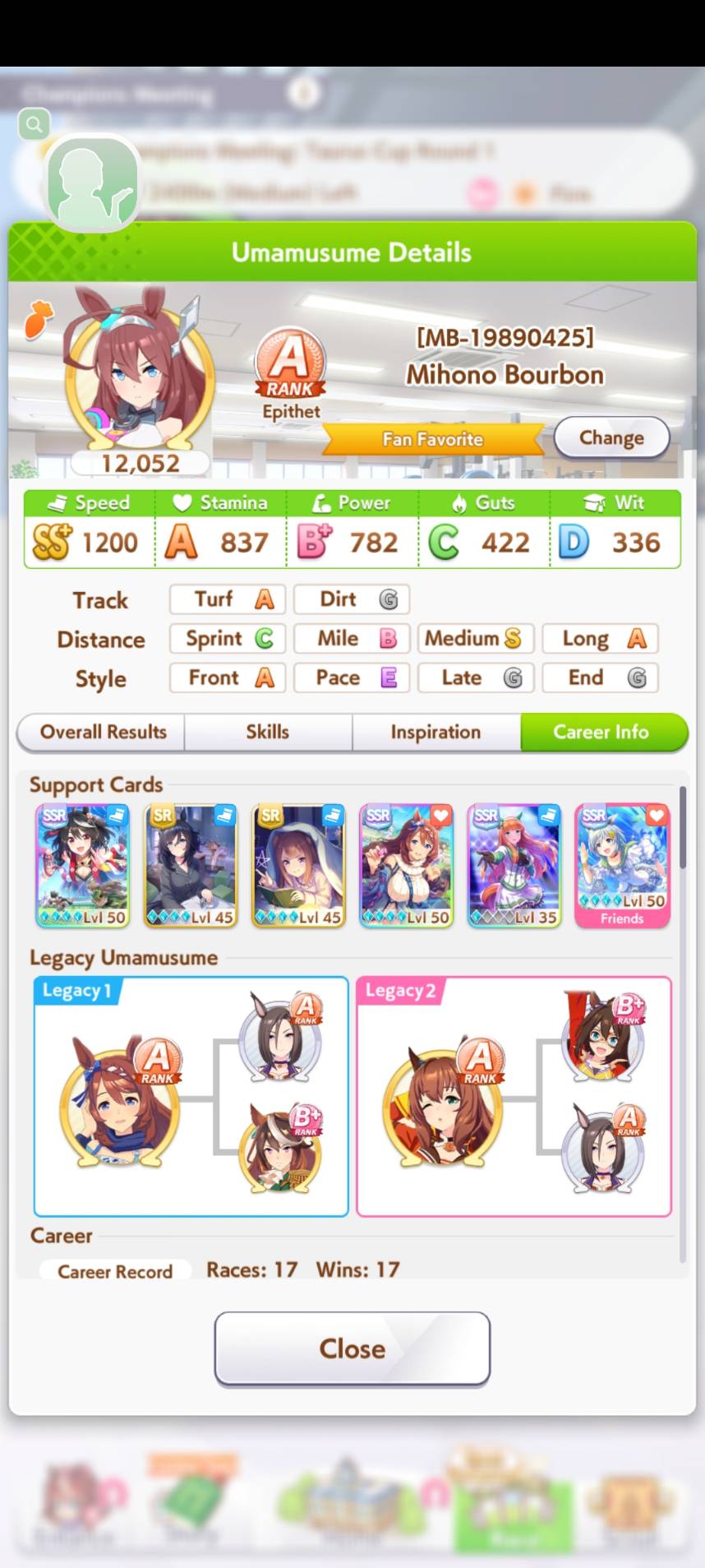Tap the magnifier search icon
Image resolution: width=705 pixels, height=1568 pixels.
coord(35,124)
